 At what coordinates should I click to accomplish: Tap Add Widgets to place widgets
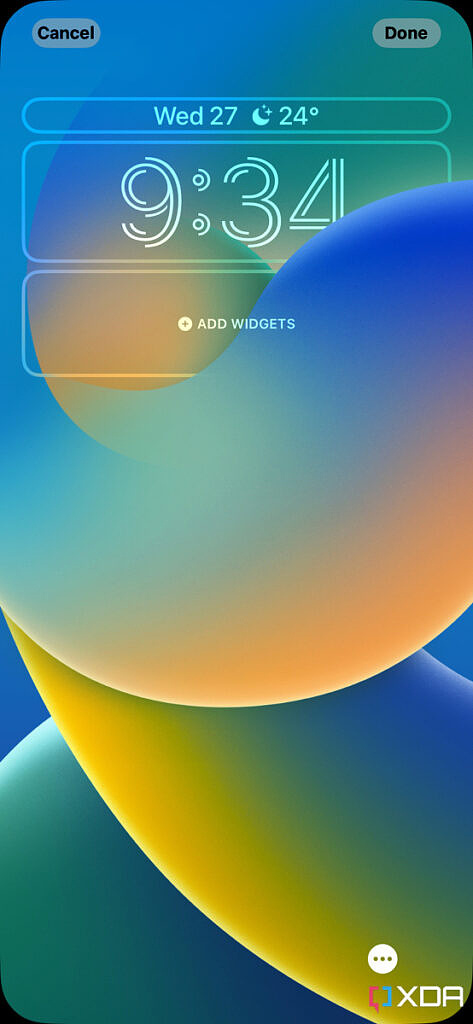tap(236, 324)
